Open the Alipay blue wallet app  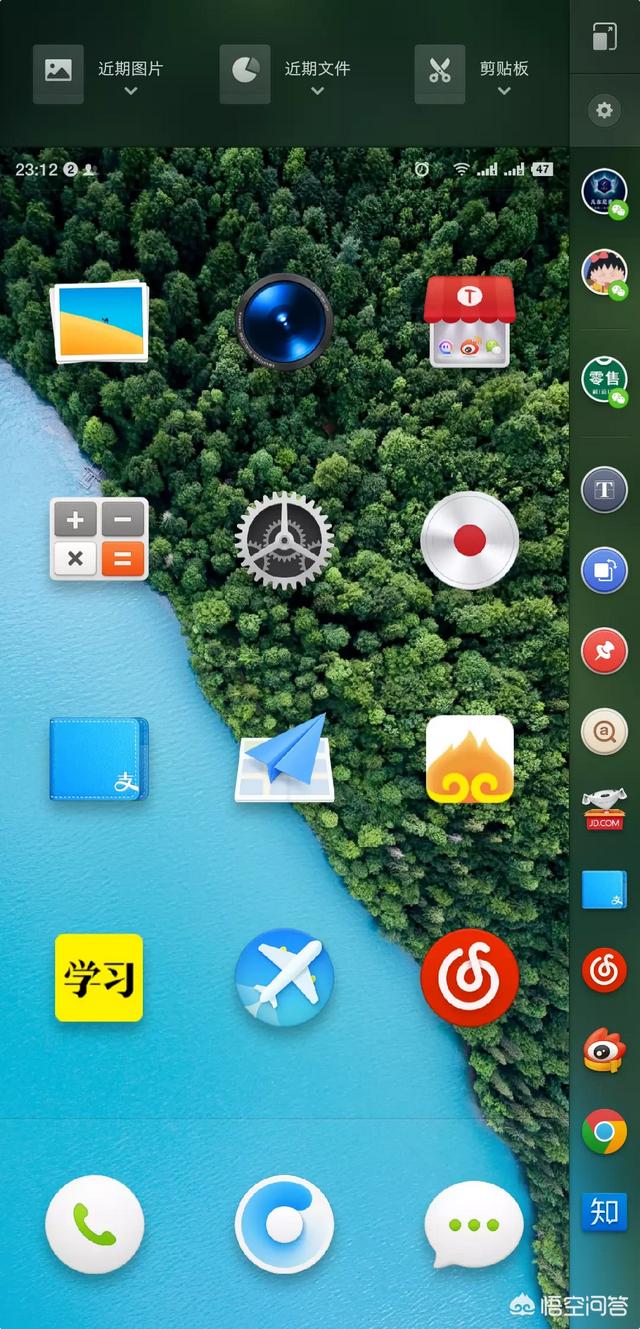tap(99, 758)
